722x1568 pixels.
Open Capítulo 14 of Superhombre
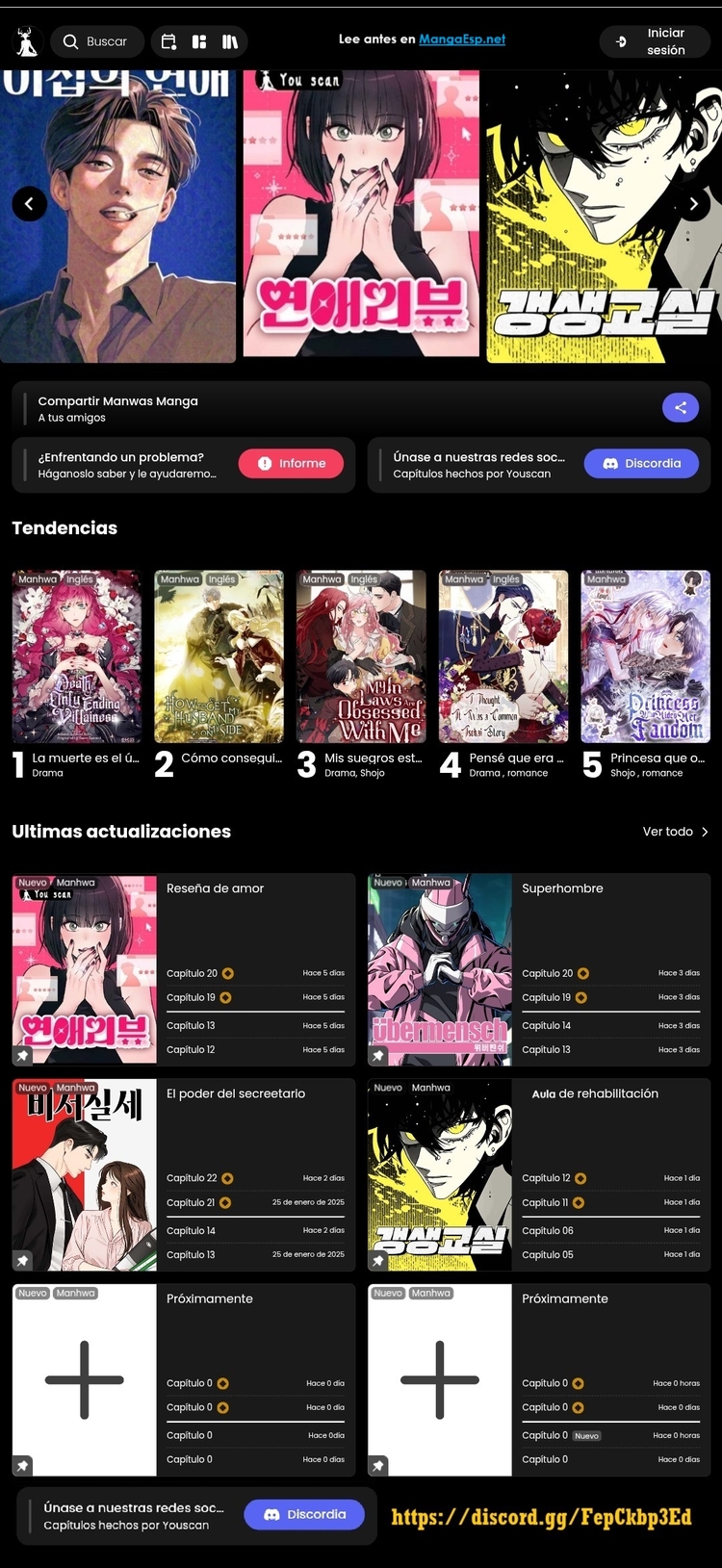(546, 1025)
